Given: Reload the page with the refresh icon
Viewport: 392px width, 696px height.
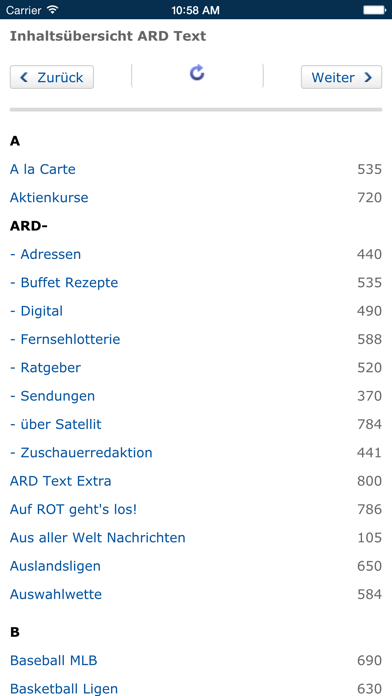Looking at the screenshot, I should (x=197, y=73).
